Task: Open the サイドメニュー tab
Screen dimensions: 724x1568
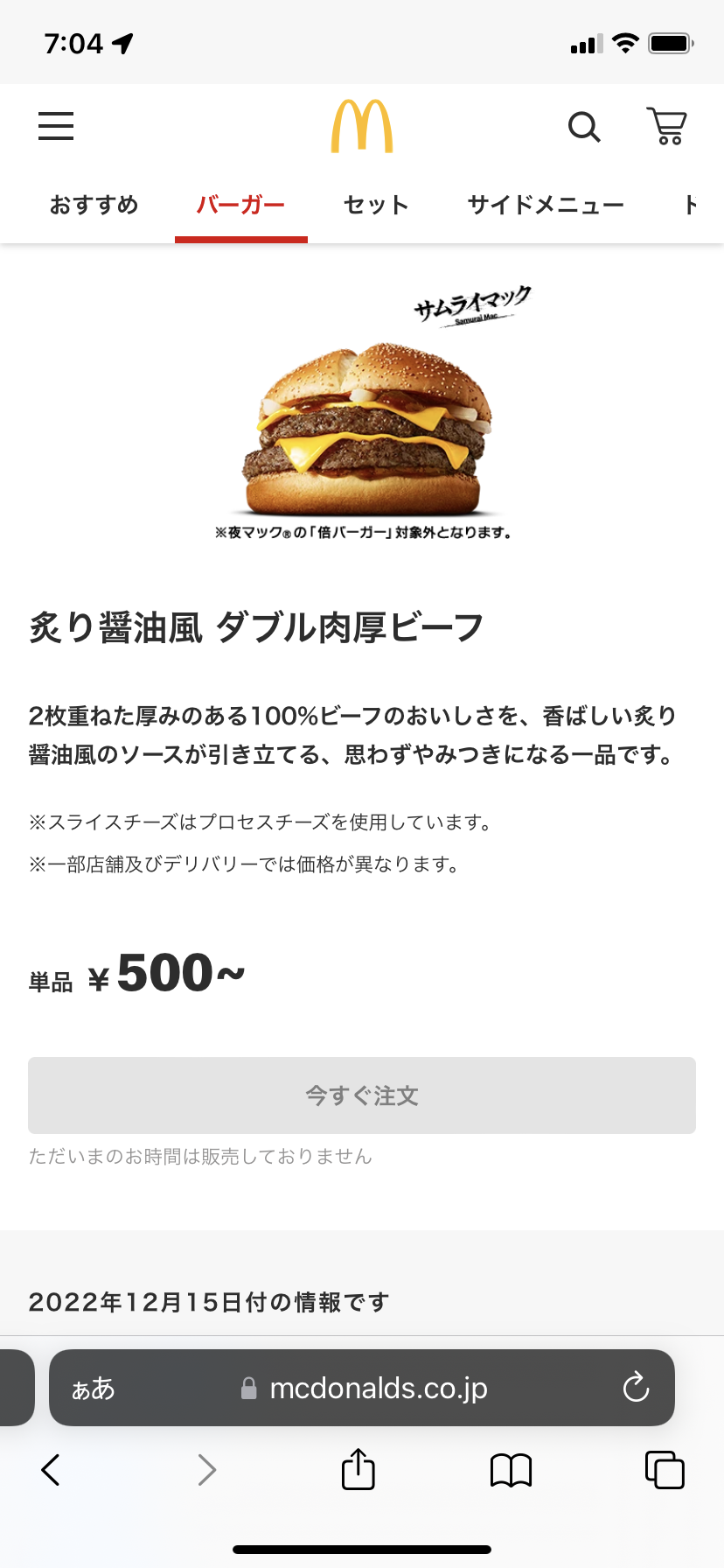Action: point(546,205)
